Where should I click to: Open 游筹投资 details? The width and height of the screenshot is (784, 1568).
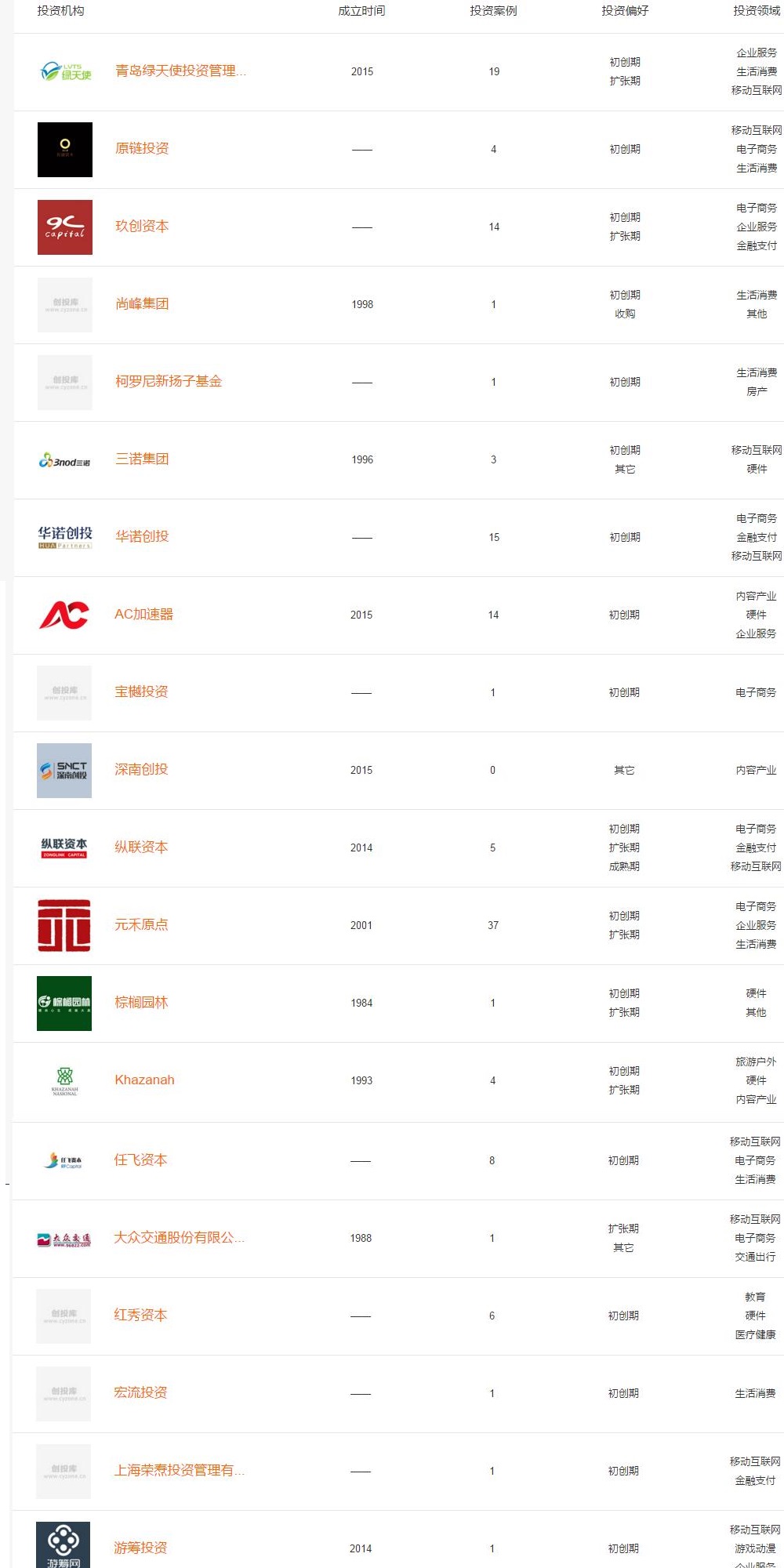pos(140,1548)
